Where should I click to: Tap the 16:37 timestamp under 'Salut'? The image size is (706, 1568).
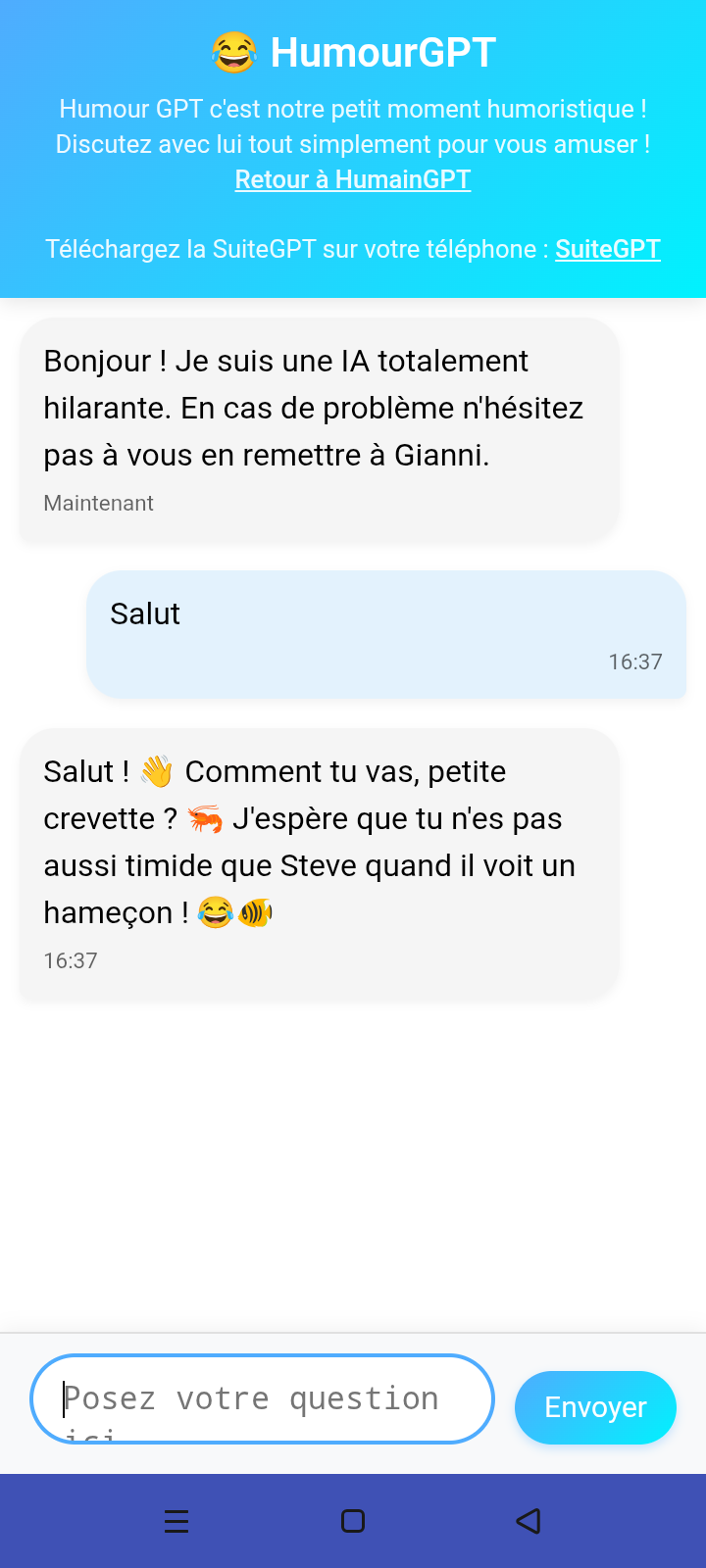click(635, 661)
